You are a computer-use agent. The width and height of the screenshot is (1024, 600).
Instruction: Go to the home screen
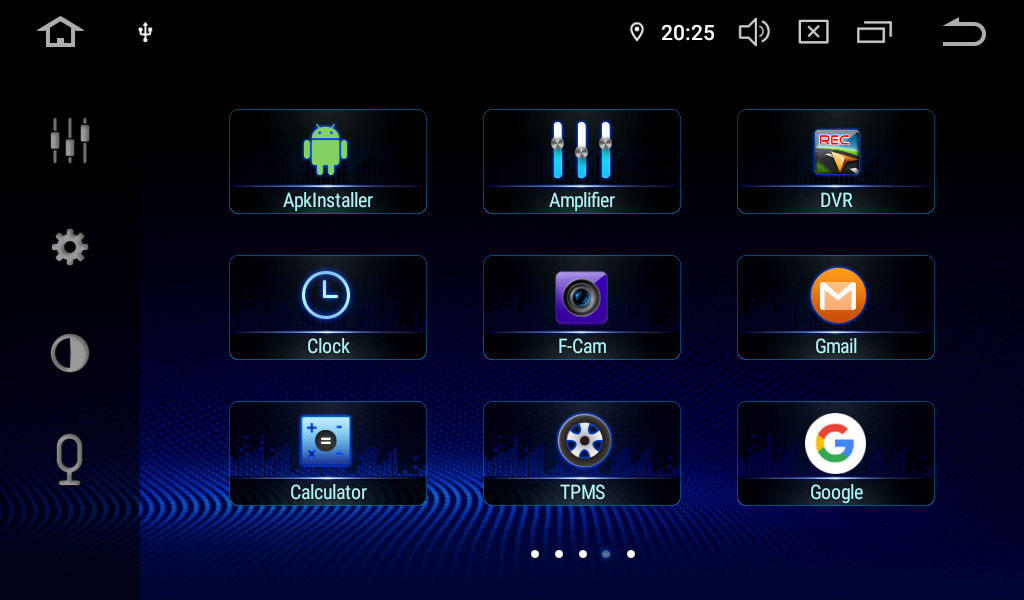60,32
